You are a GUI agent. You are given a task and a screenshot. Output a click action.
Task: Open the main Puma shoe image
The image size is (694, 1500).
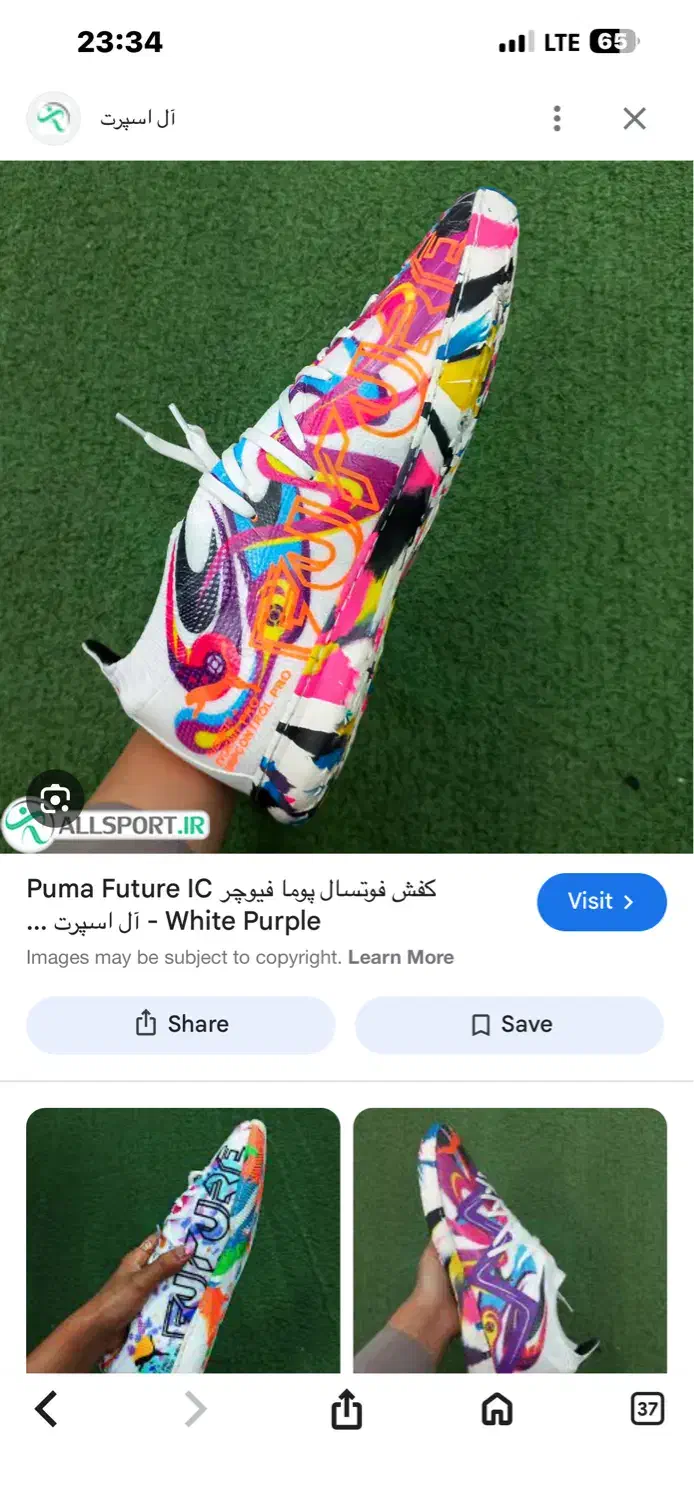click(x=347, y=507)
